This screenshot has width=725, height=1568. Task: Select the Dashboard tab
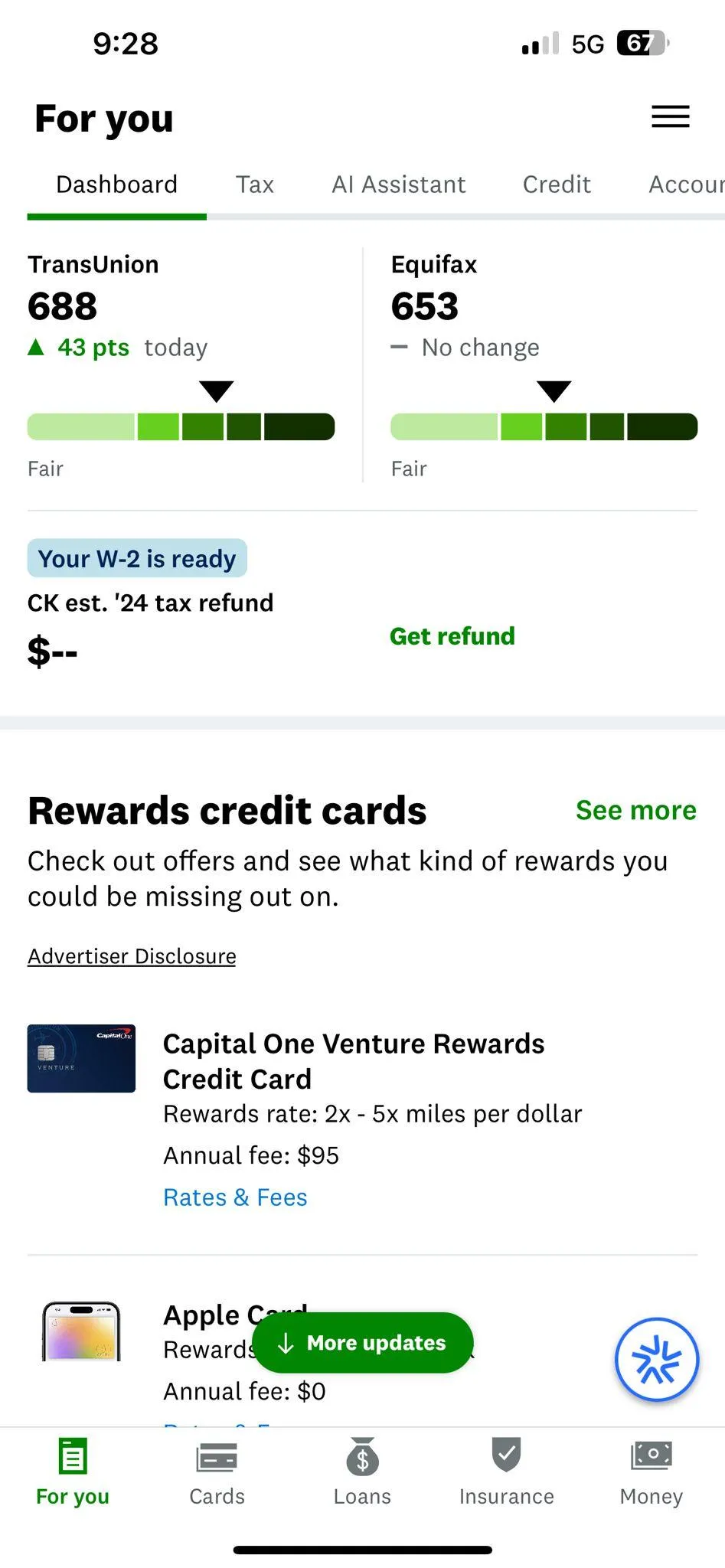(116, 185)
